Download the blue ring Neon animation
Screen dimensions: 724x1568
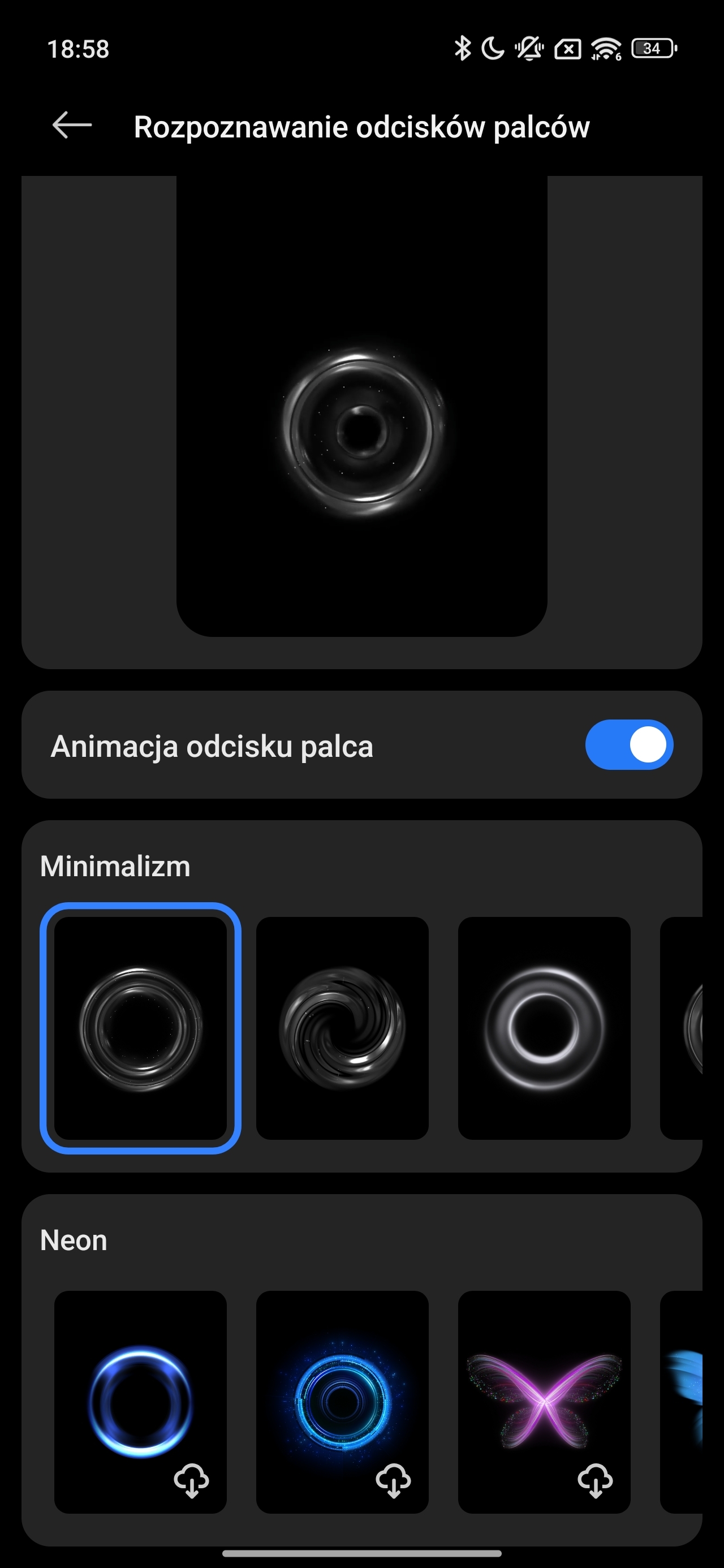[x=191, y=1480]
